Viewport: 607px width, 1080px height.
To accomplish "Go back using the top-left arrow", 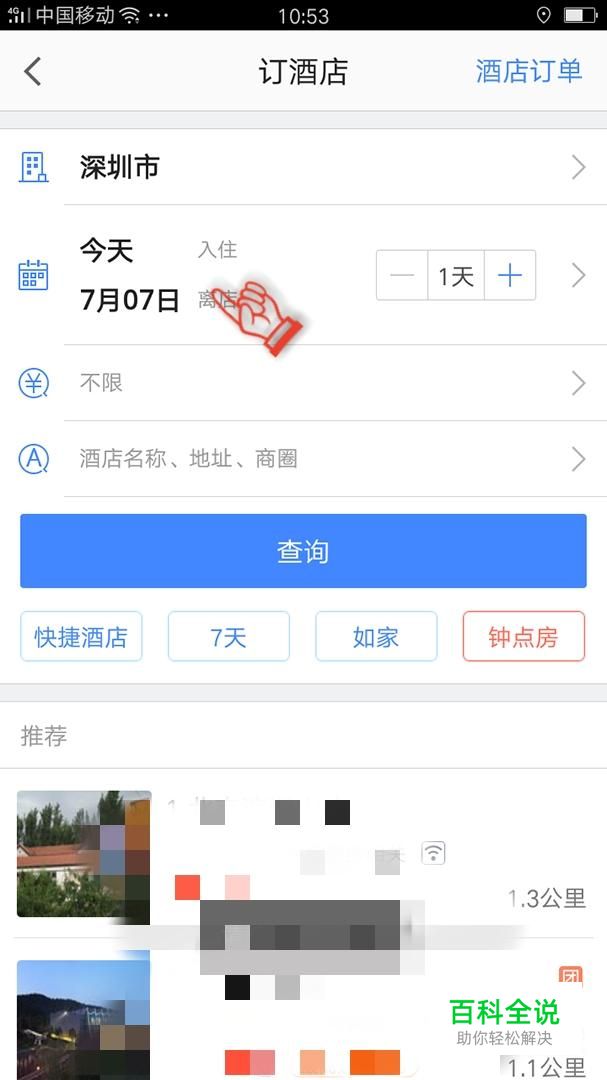I will [x=33, y=71].
